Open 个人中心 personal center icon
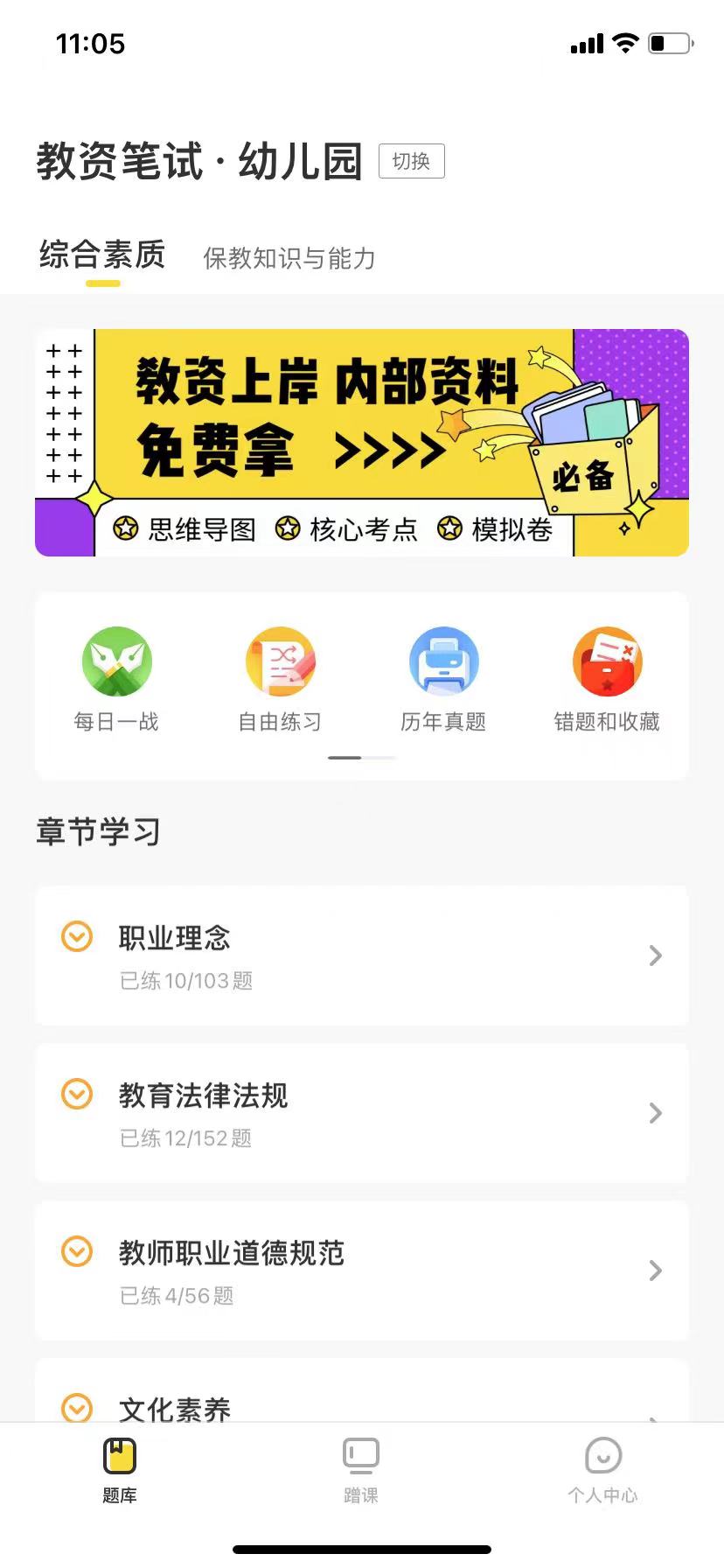The image size is (724, 1568). (602, 1468)
